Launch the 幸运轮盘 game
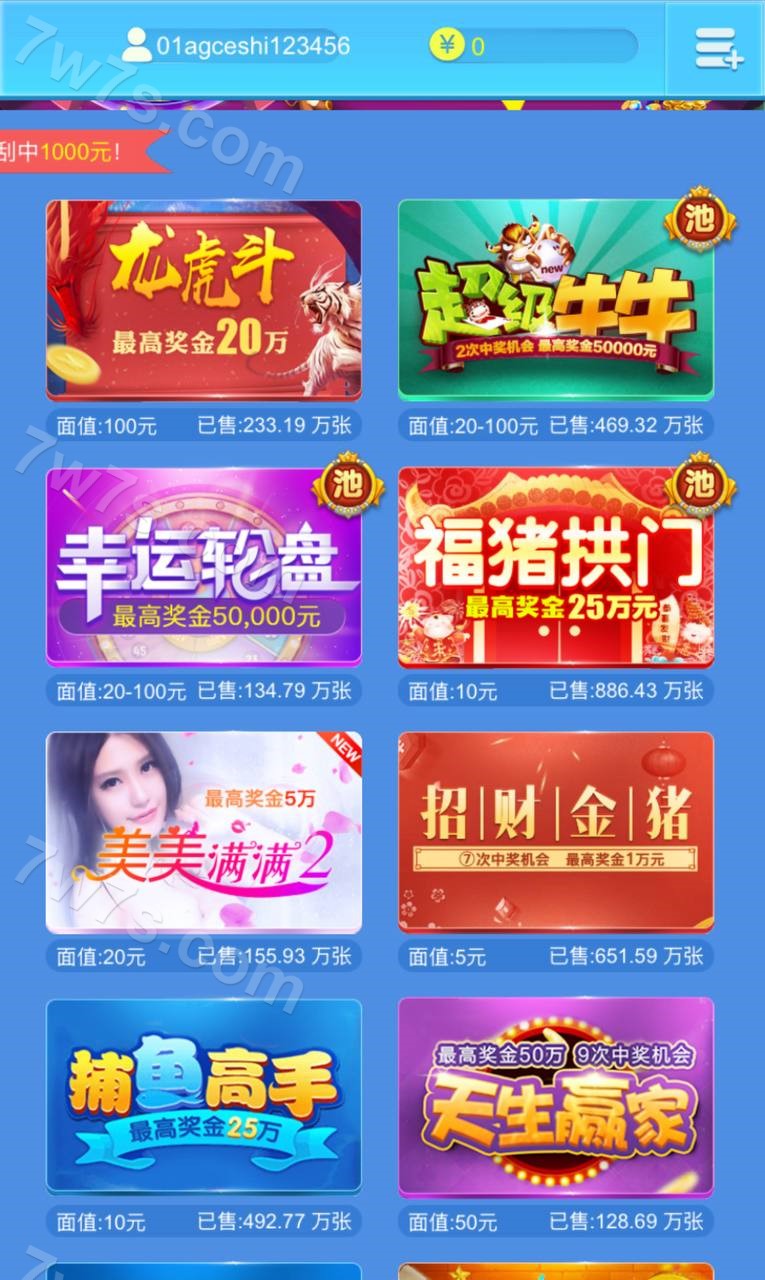The height and width of the screenshot is (1280, 765). 204,566
